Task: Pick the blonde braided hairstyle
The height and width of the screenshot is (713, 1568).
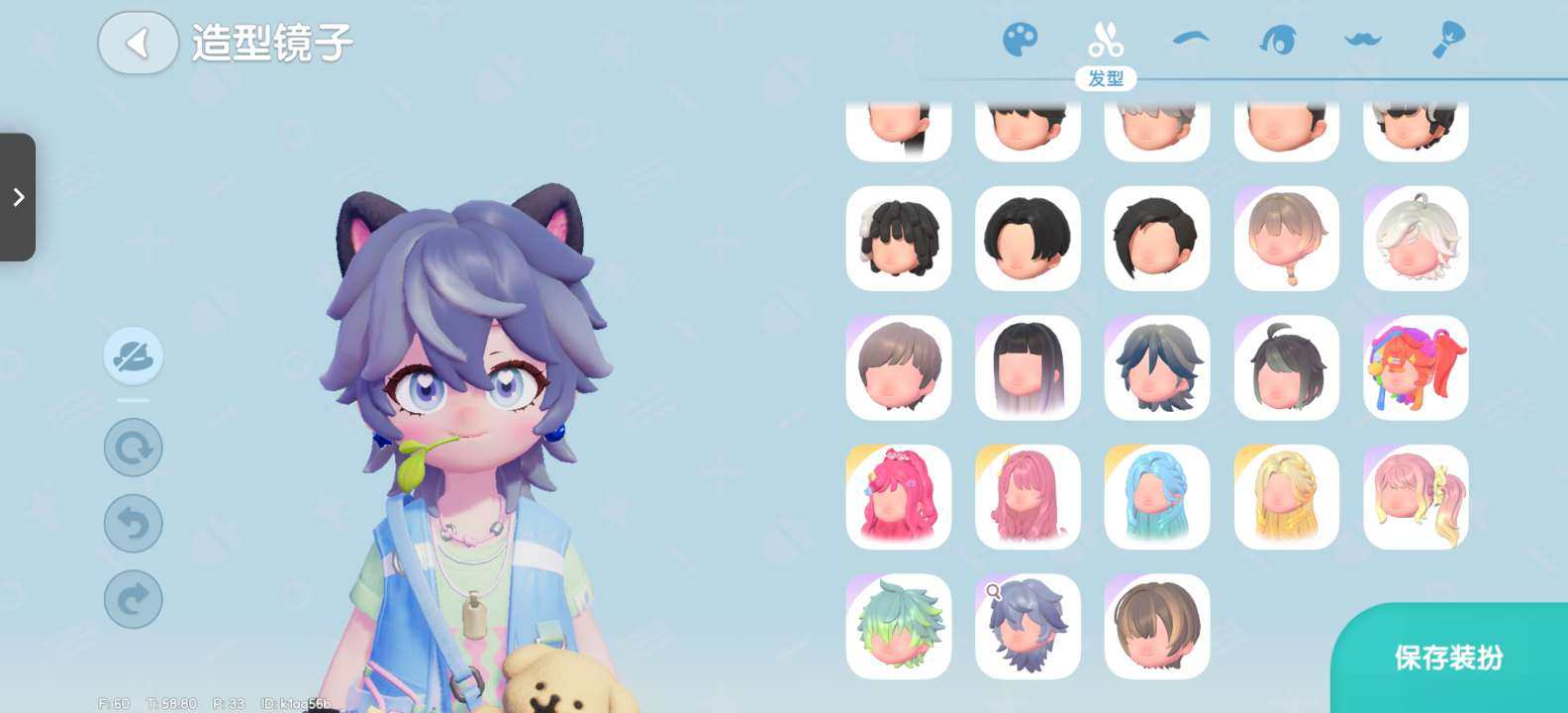Action: tap(1286, 497)
